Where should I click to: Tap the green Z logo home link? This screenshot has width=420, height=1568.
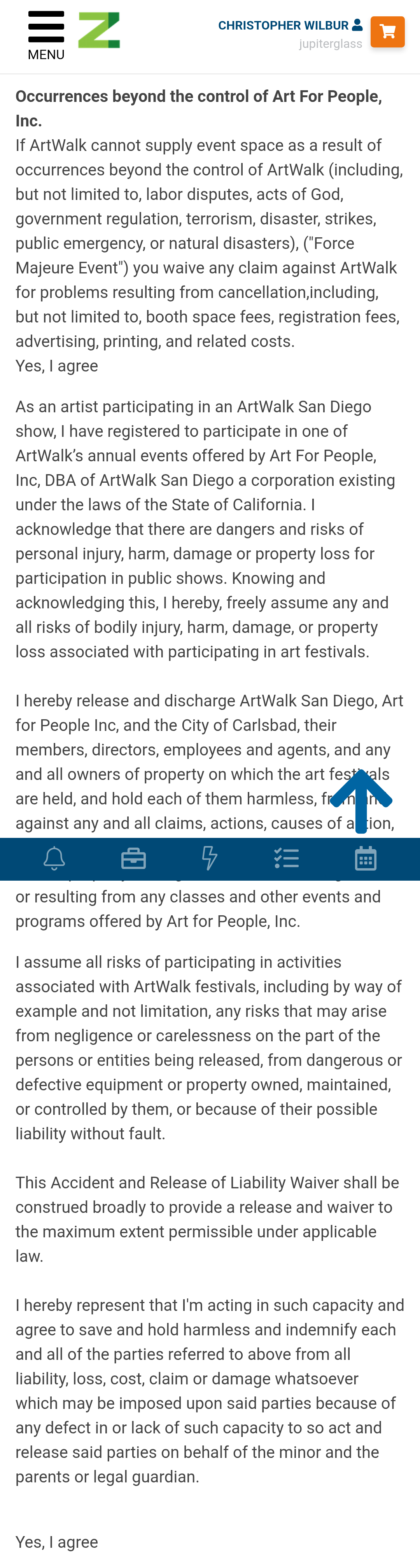99,30
